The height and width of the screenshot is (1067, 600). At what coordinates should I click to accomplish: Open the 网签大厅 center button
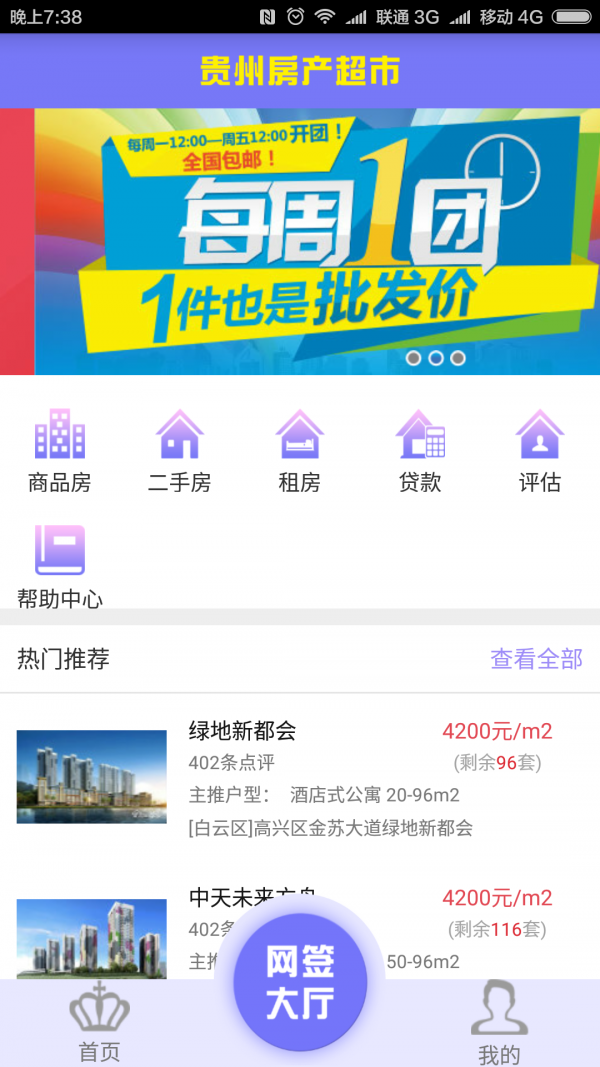coord(300,982)
